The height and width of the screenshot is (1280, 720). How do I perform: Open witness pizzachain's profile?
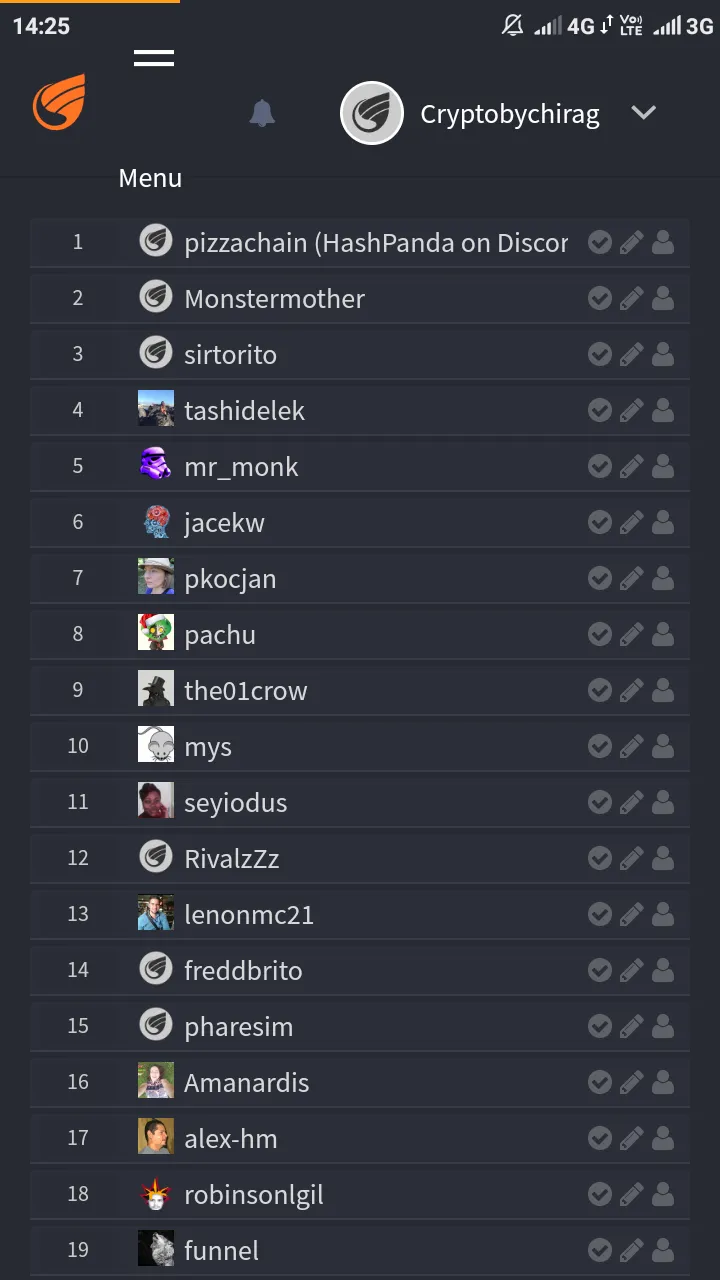[x=376, y=243]
